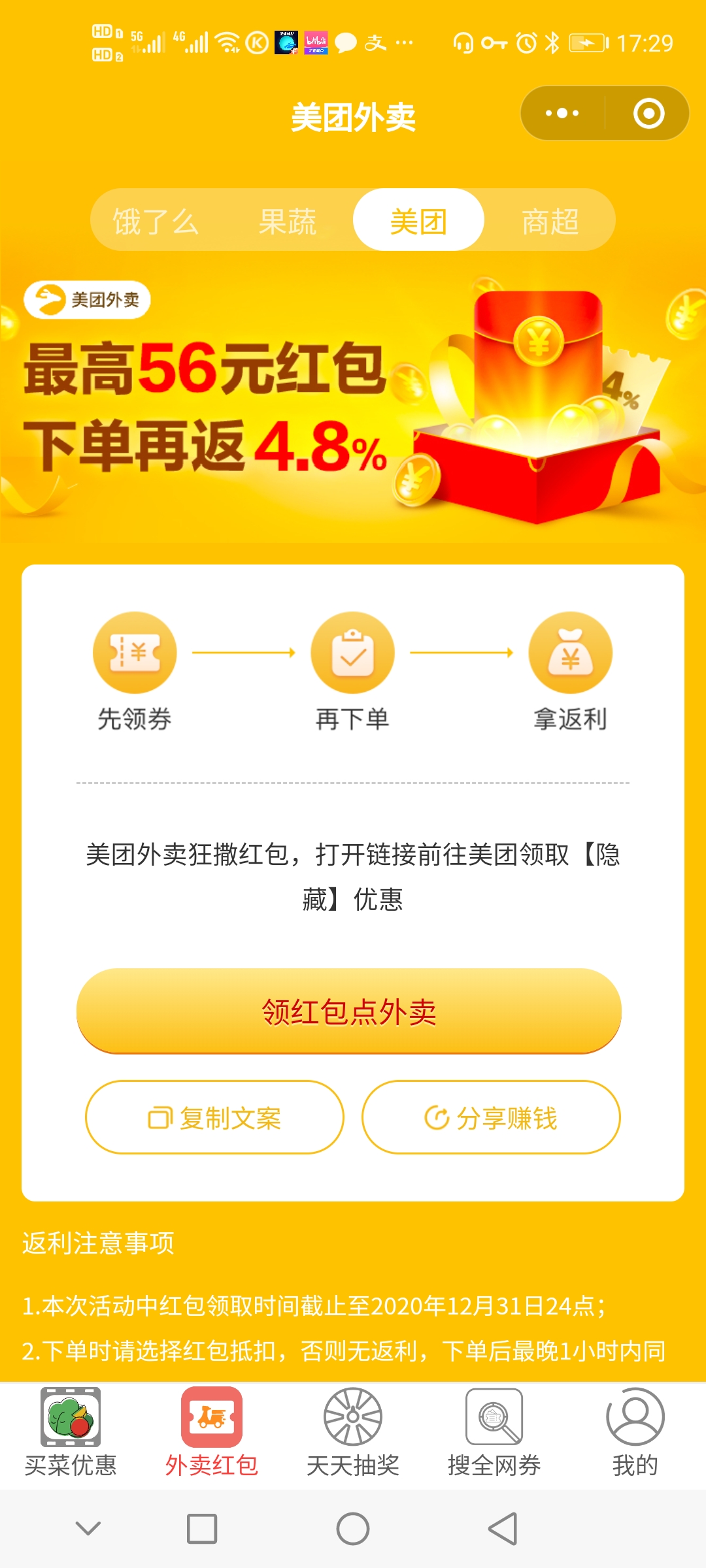Switch to the 饿了么 tab
The height and width of the screenshot is (1568, 706).
pyautogui.click(x=156, y=221)
